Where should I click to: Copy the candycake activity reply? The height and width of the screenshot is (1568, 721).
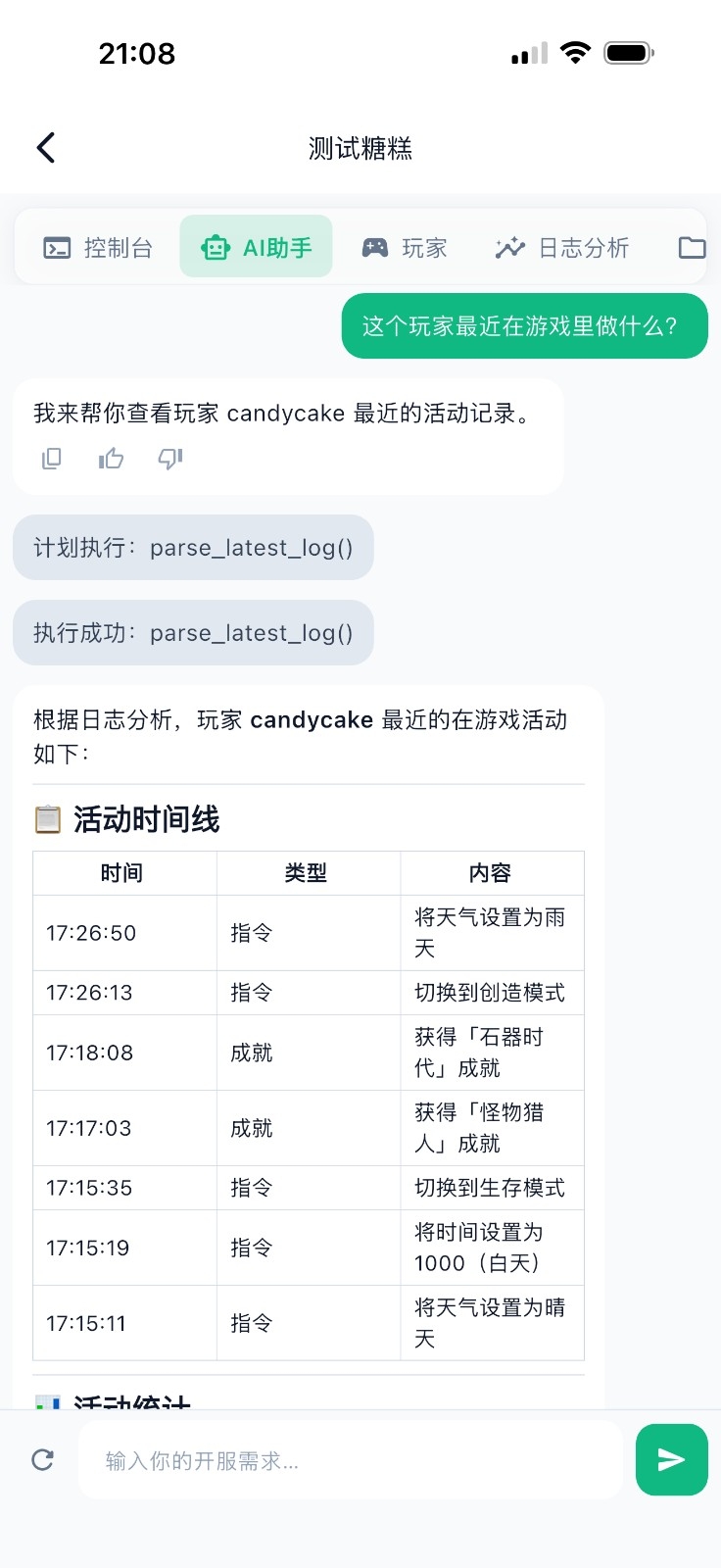(52, 459)
